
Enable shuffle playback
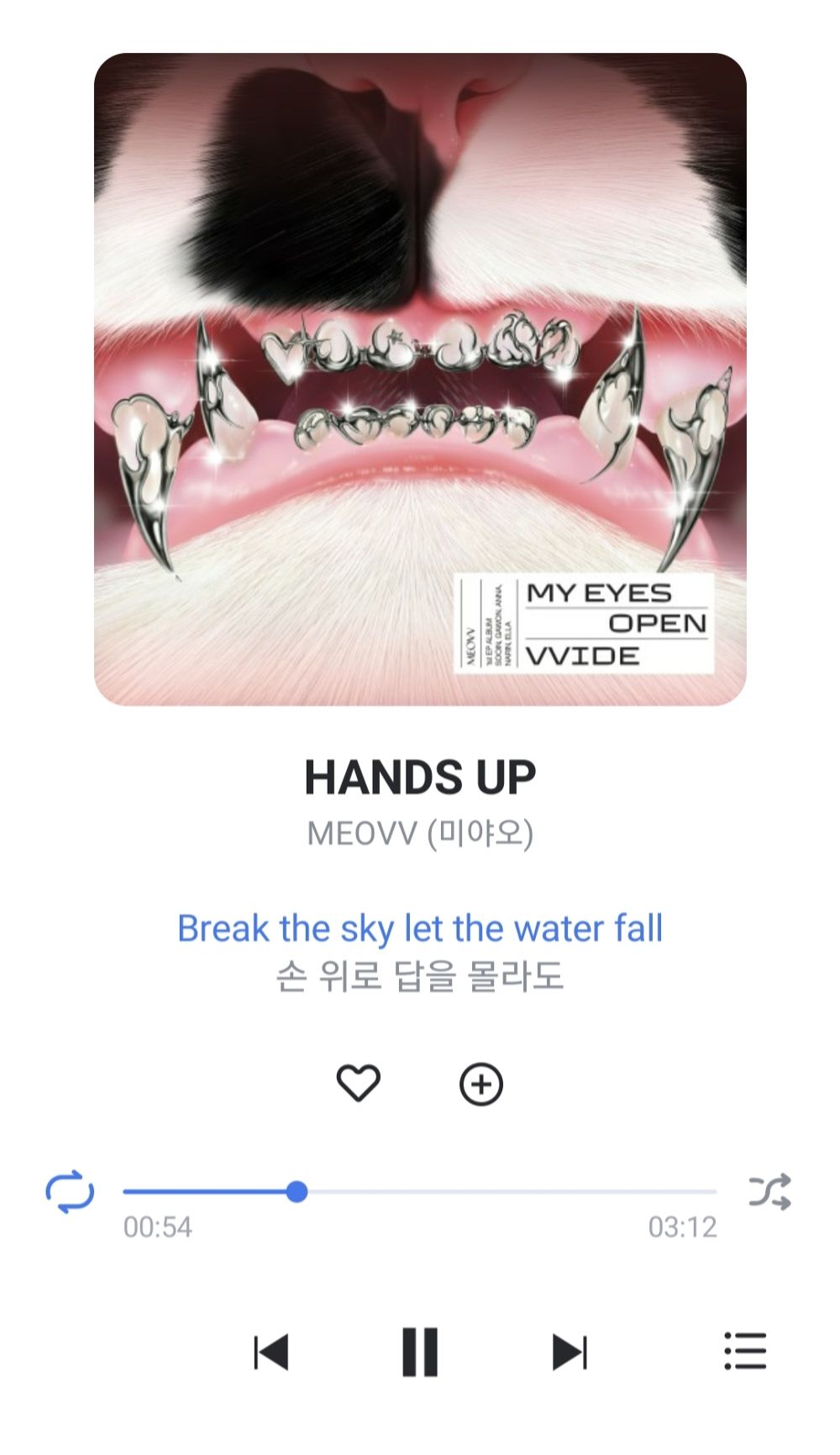tap(769, 1191)
